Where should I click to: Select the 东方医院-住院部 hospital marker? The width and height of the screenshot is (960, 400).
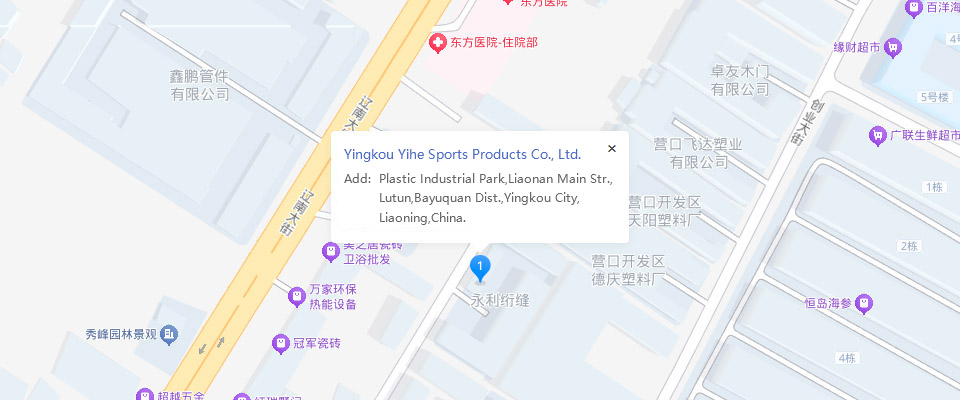pyautogui.click(x=437, y=43)
